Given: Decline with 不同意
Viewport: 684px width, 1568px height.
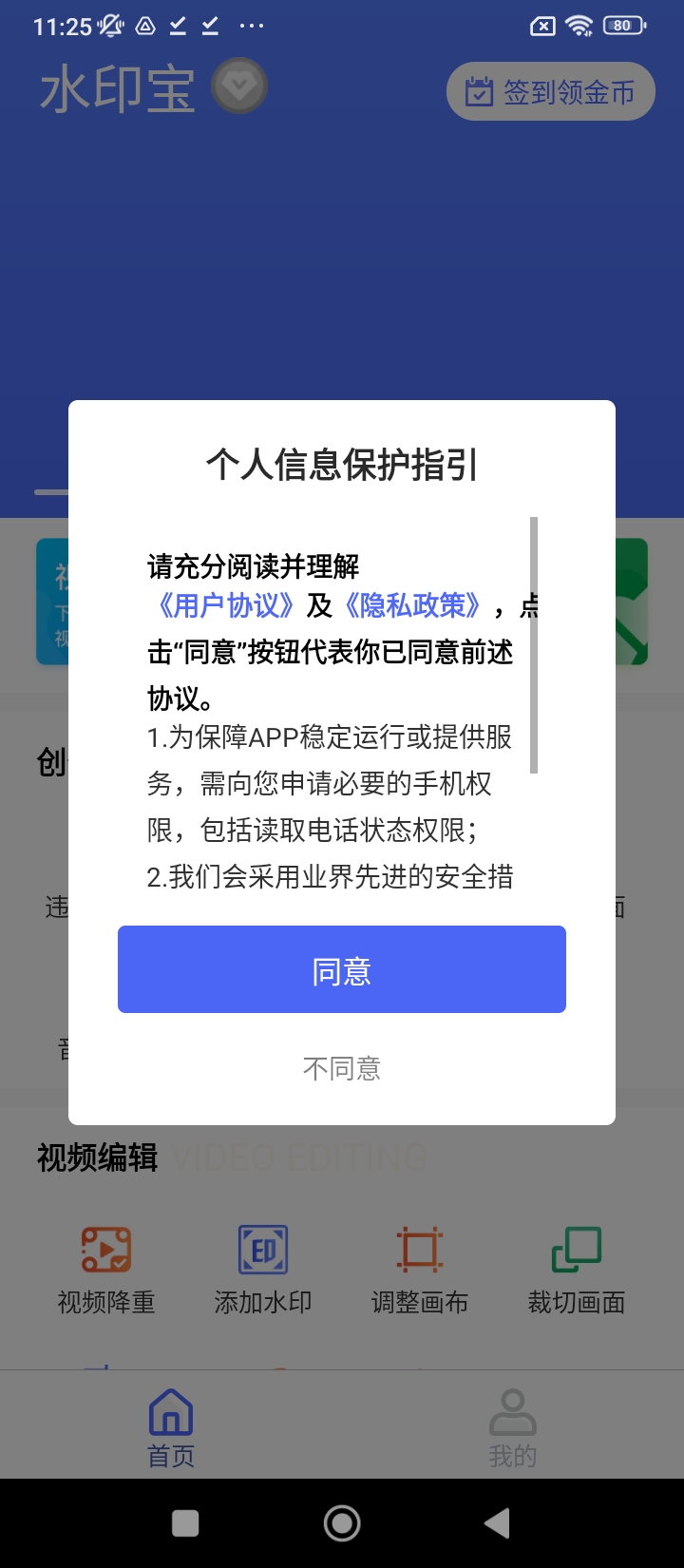Looking at the screenshot, I should click(342, 1069).
